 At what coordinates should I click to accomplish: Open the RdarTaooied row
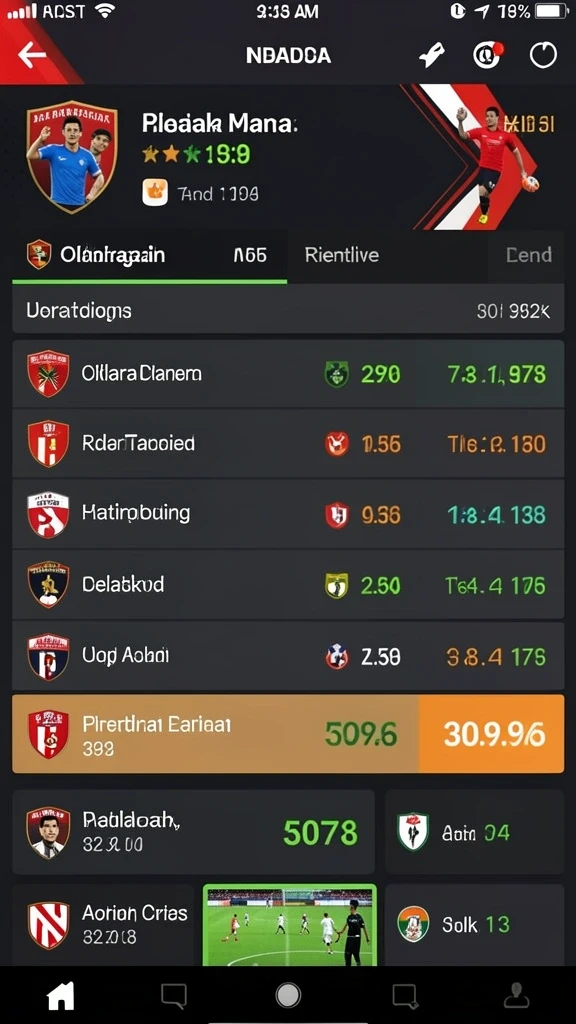point(288,444)
